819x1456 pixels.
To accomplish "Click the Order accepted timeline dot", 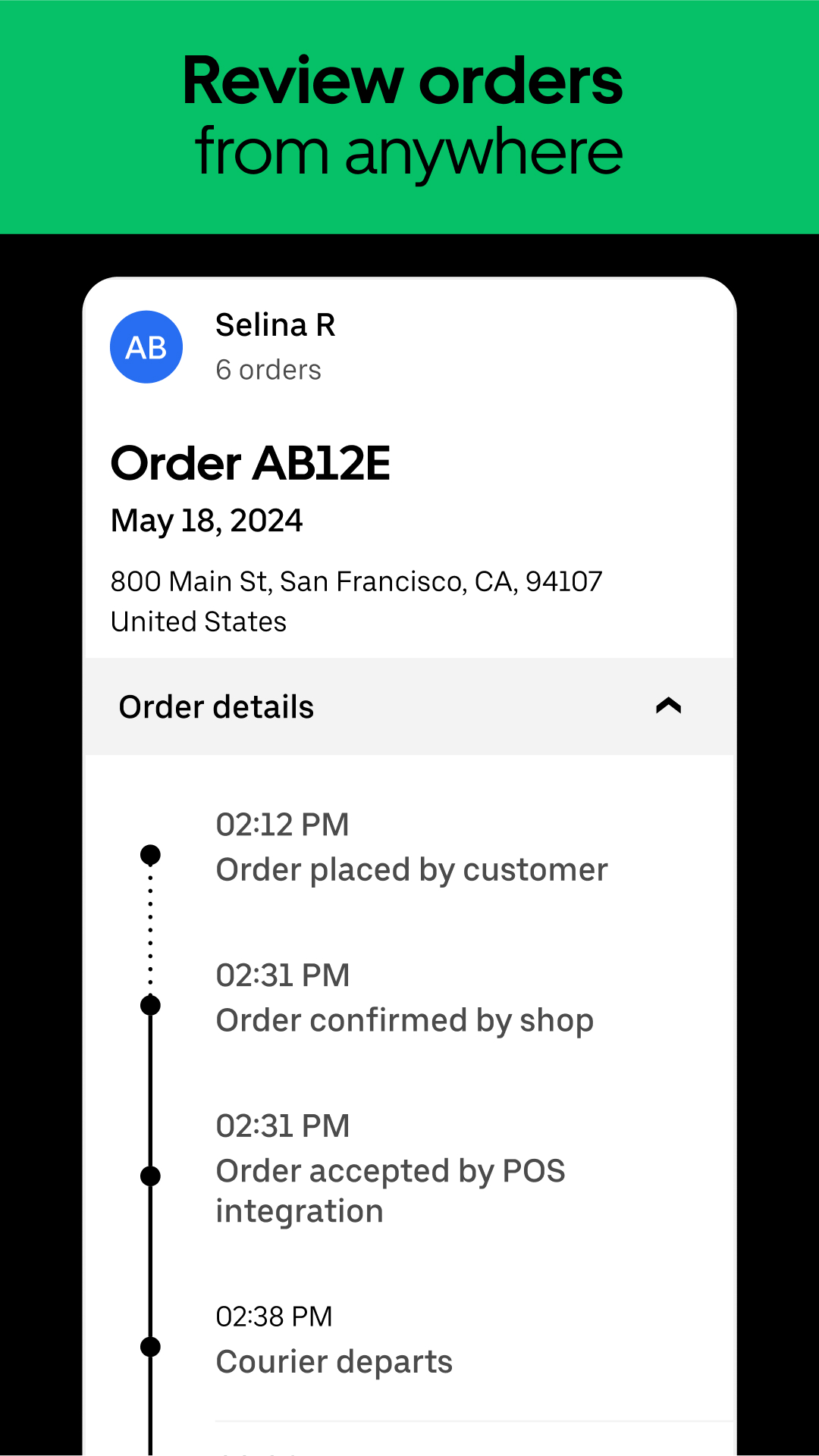I will coord(150,1176).
